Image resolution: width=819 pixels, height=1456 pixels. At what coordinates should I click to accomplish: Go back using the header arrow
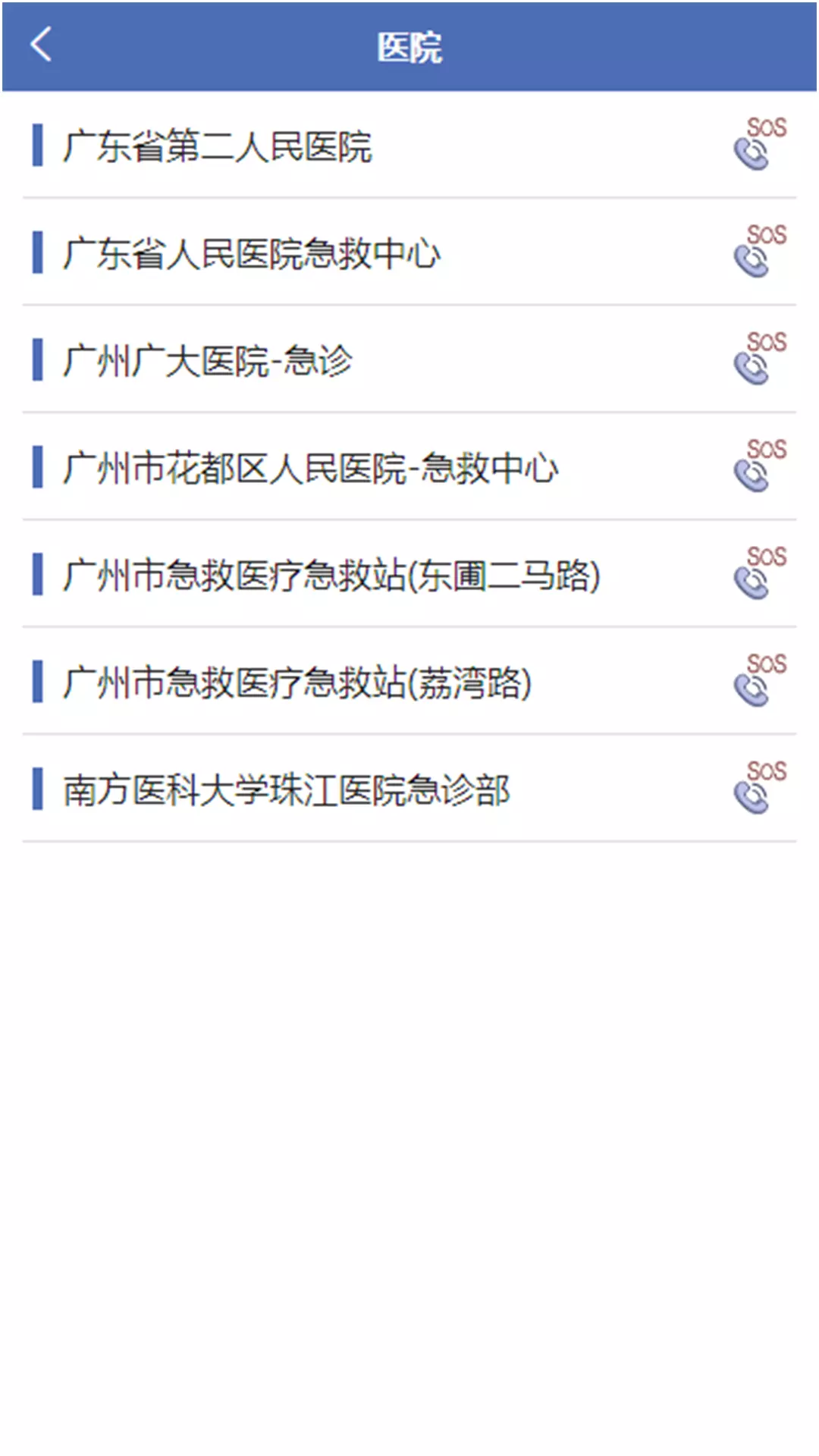41,45
